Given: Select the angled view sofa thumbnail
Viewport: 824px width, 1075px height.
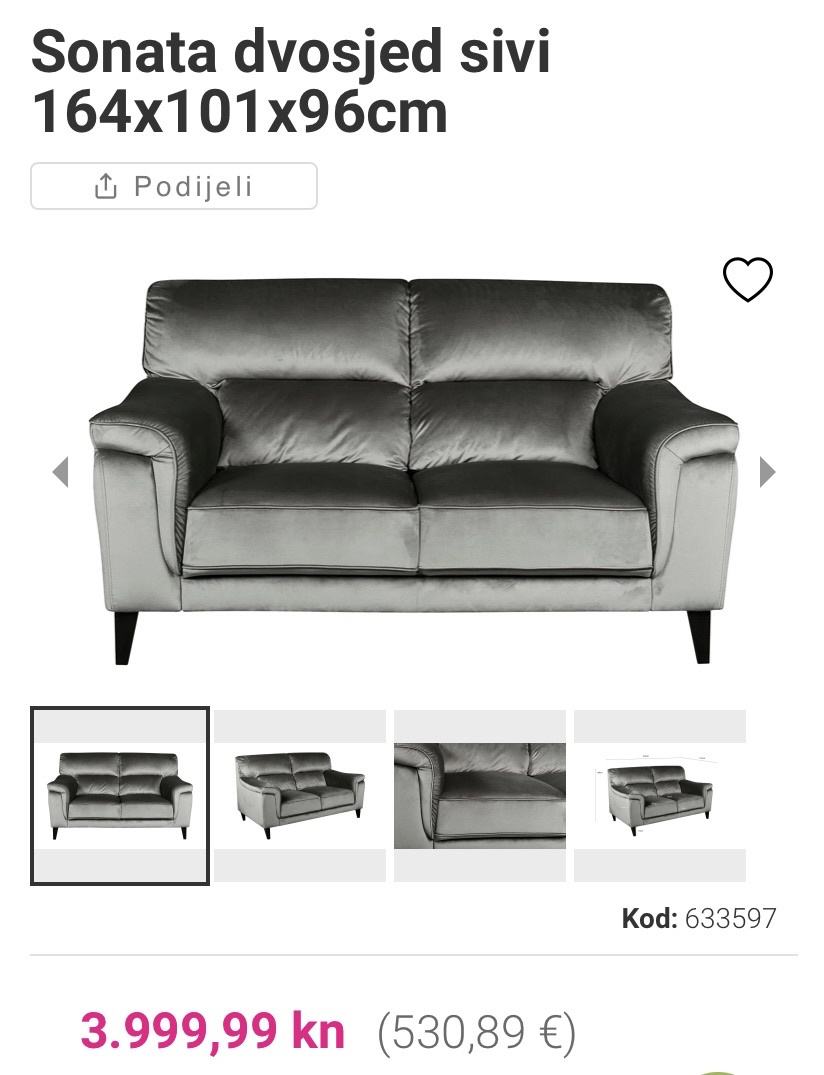Looking at the screenshot, I should [x=300, y=796].
